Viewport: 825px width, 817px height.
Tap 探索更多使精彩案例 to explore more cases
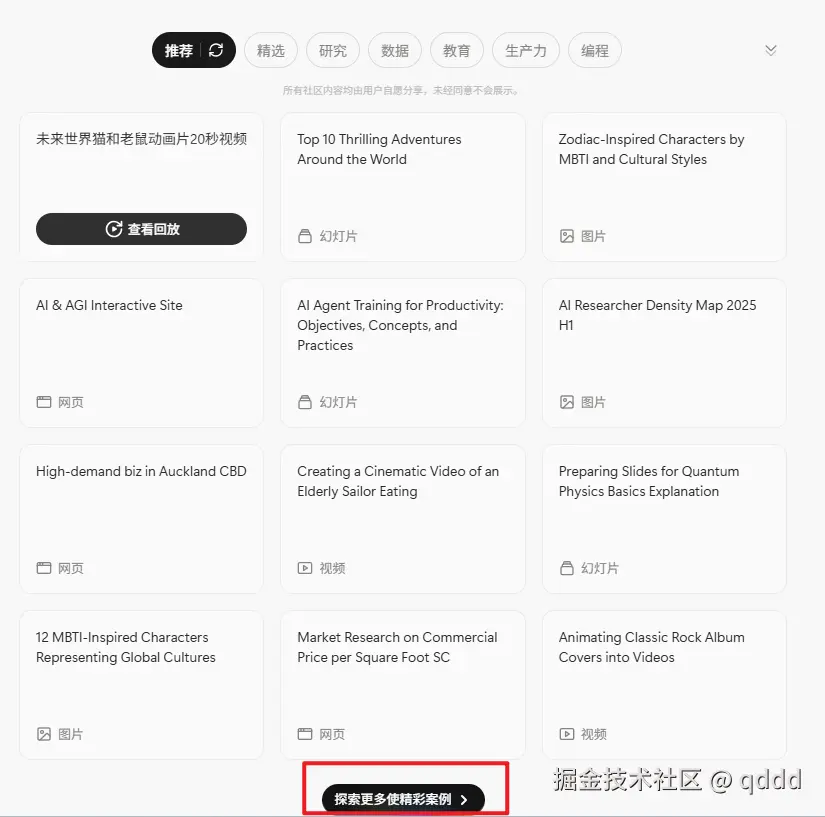(x=402, y=799)
